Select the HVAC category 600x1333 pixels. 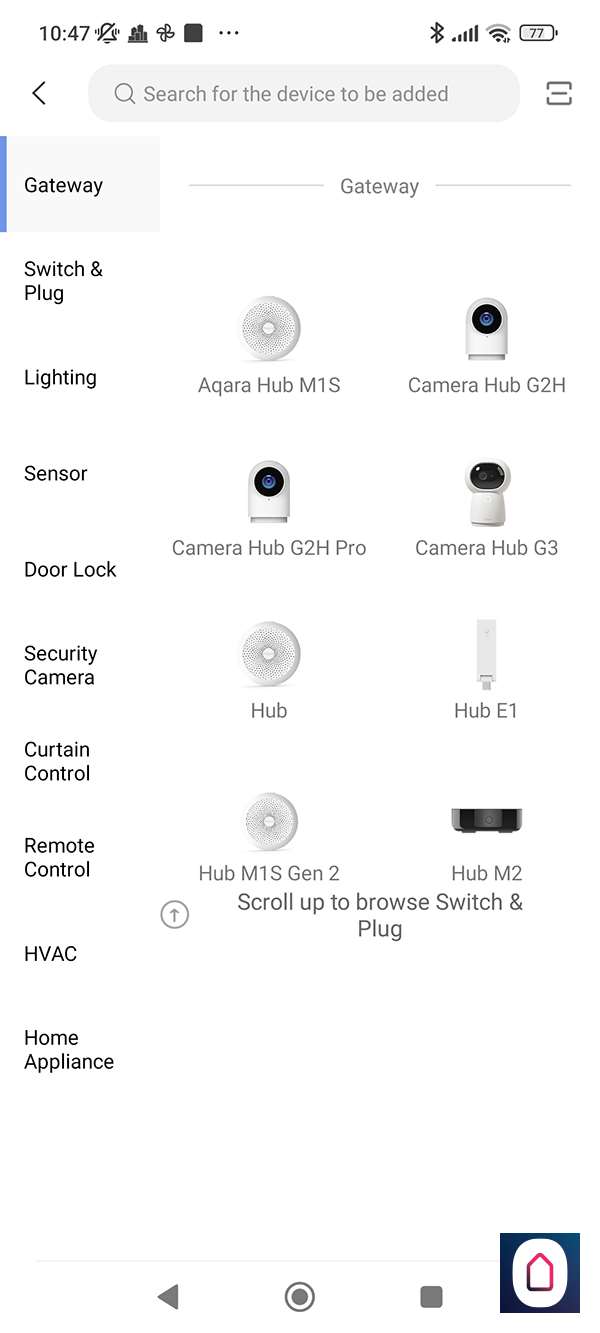pyautogui.click(x=50, y=953)
